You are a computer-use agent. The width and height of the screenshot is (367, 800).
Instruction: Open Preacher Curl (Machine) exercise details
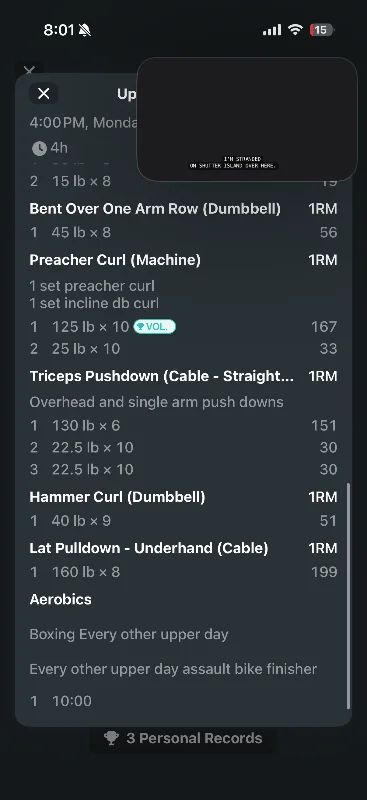coord(115,260)
